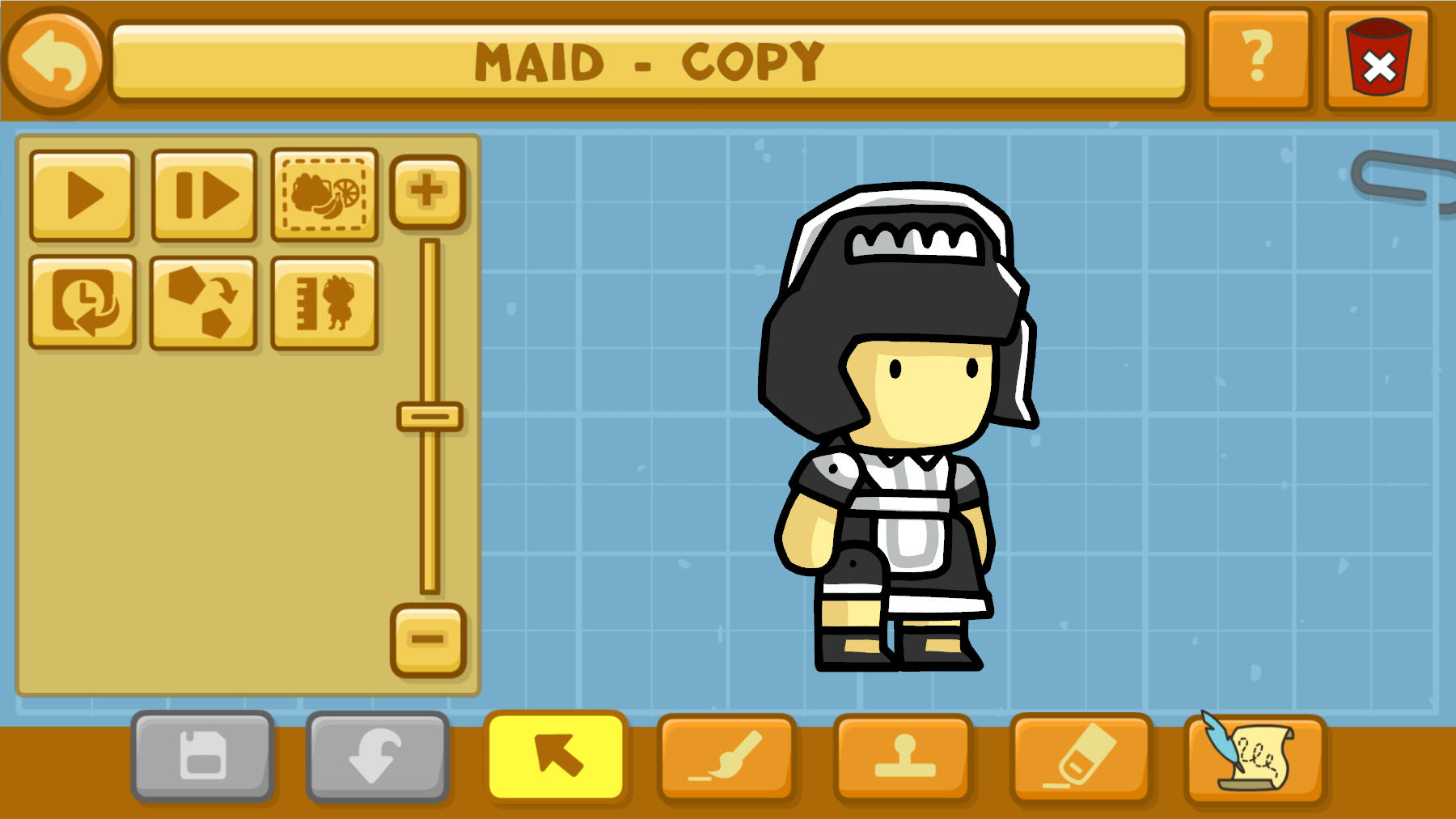The image size is (1456, 819).
Task: Select the arrow pointer tool
Action: [x=557, y=756]
